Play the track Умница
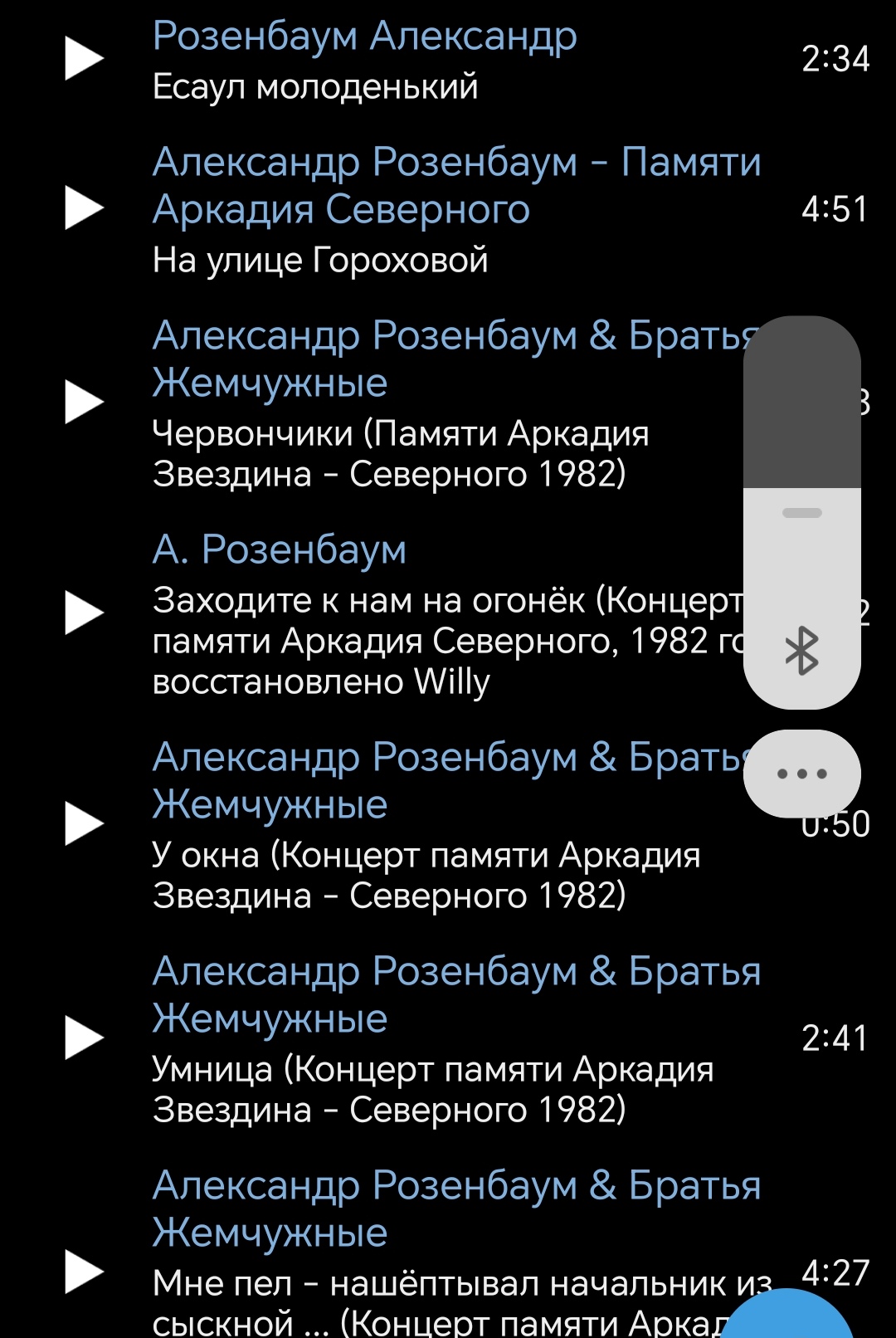Screen dimensions: 896x1338 point(84,1038)
